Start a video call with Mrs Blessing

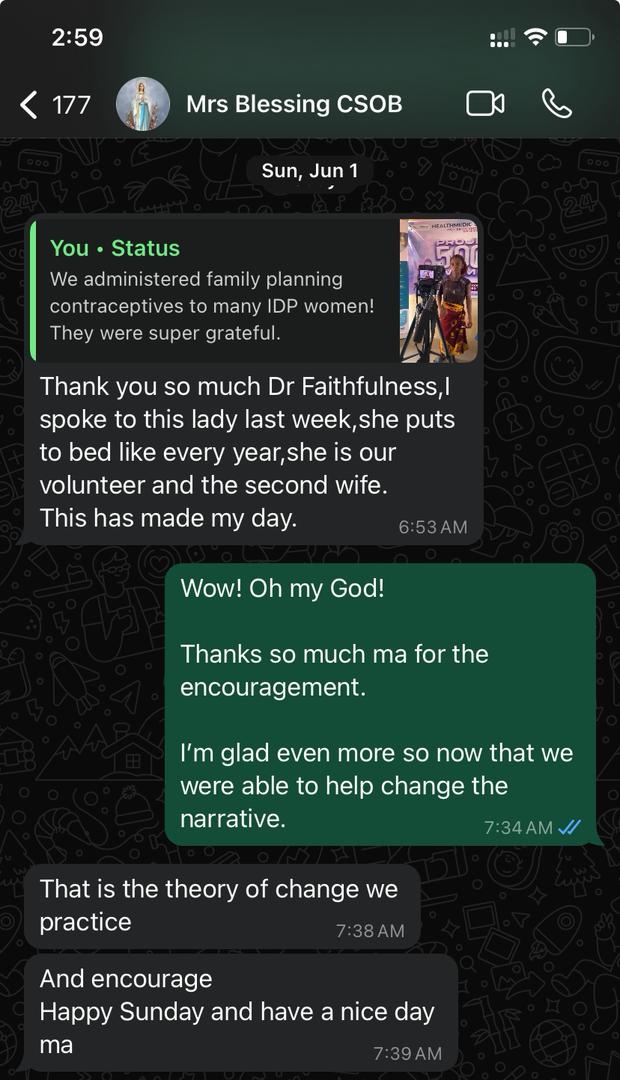[485, 104]
